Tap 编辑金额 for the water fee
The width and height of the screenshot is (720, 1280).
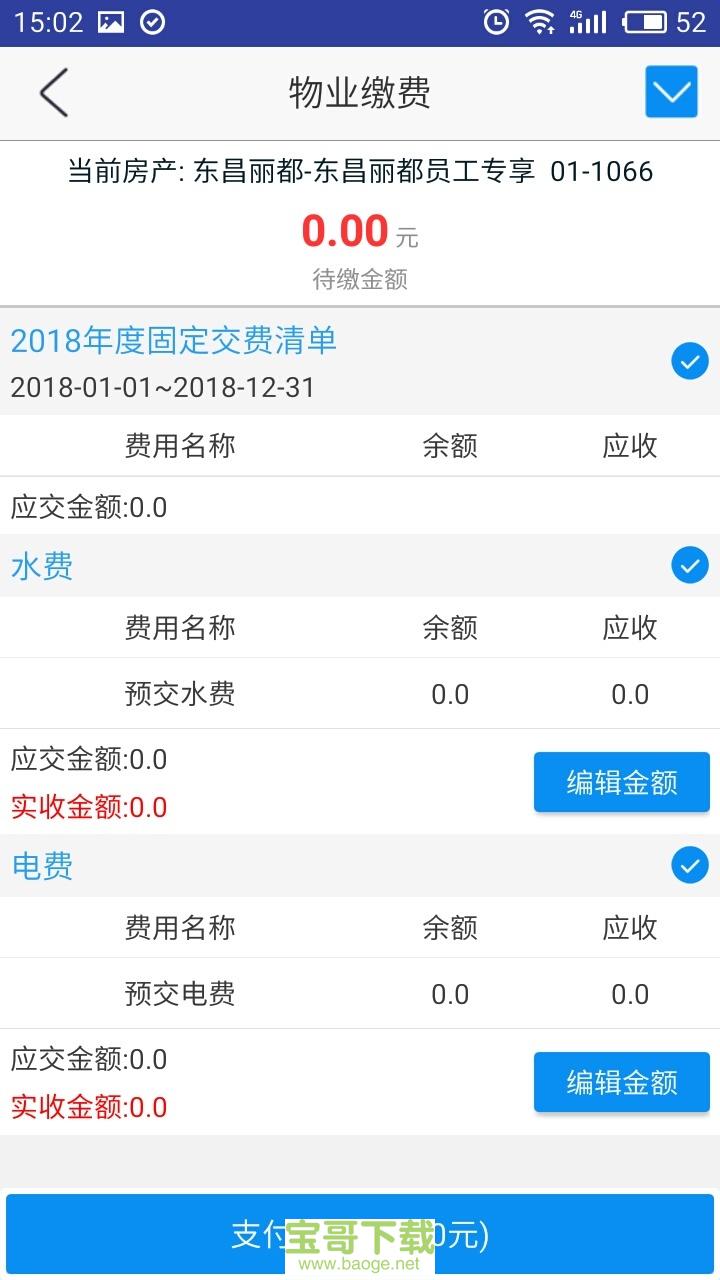pos(621,782)
